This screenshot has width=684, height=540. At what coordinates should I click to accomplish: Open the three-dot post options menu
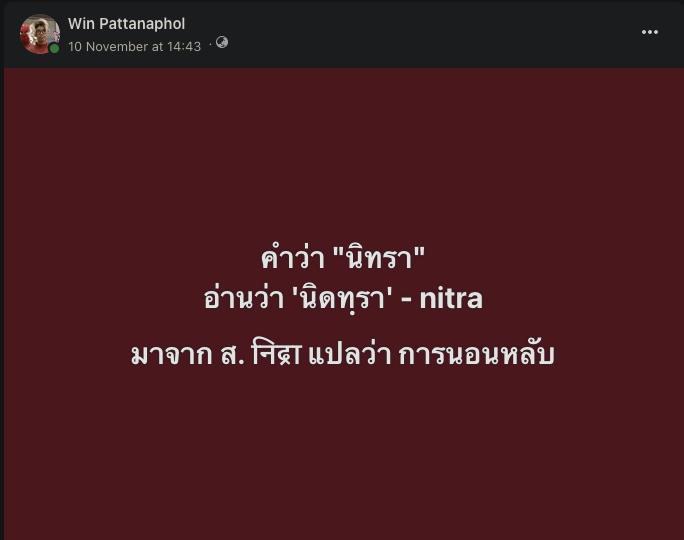pyautogui.click(x=650, y=32)
